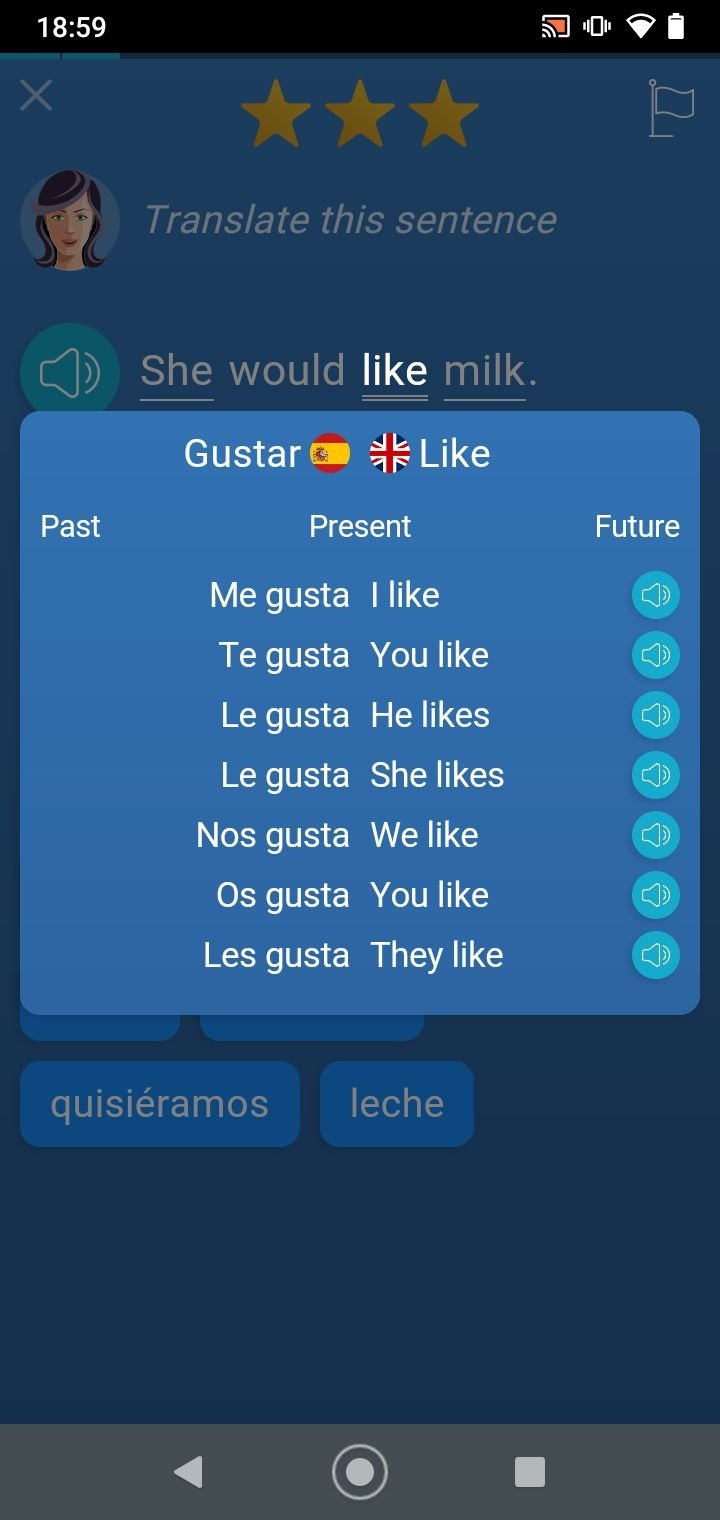The height and width of the screenshot is (1520, 720).
Task: Choose the word tile "quisiéramos"
Action: tap(160, 1104)
